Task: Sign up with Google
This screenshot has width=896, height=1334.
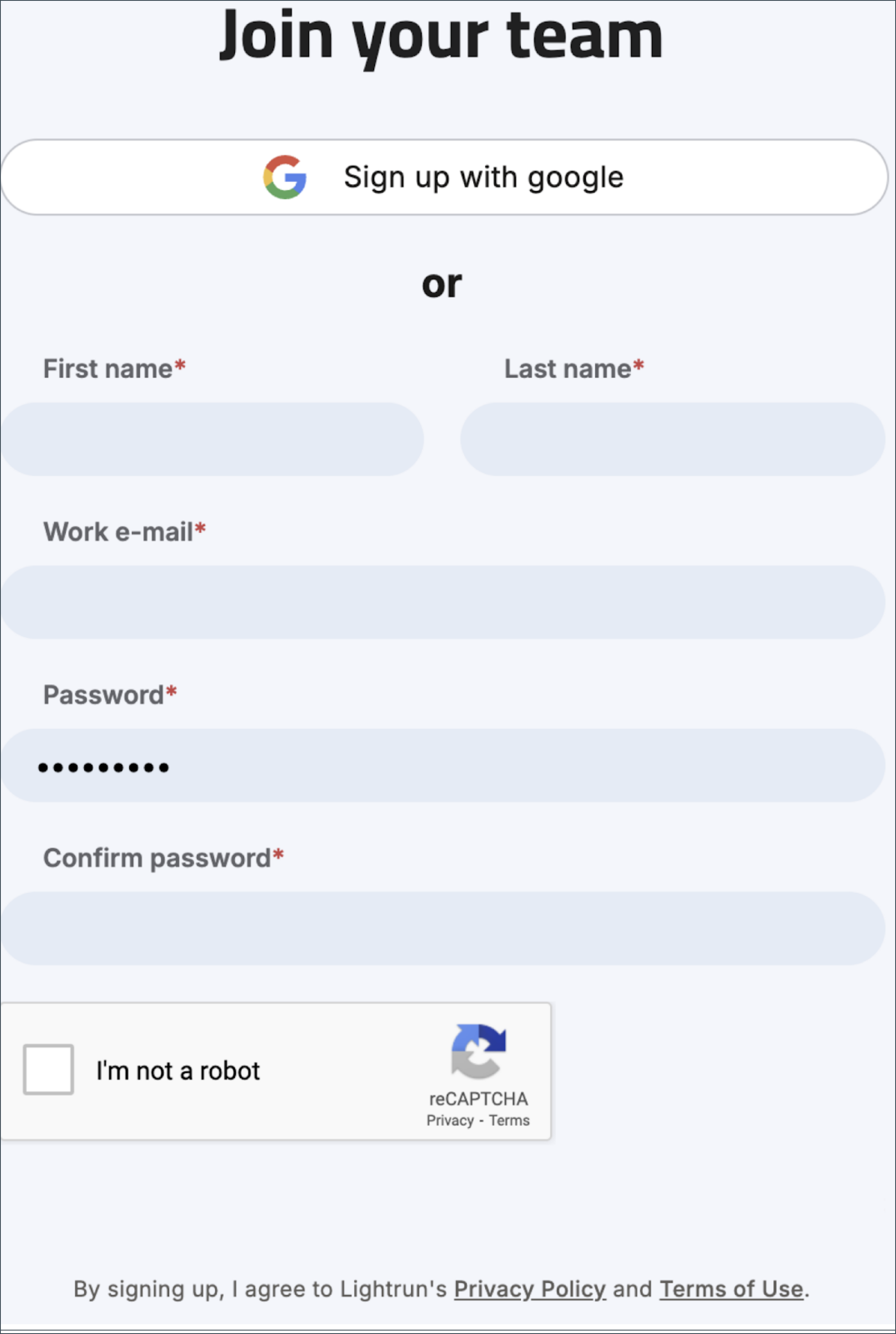Action: coord(444,177)
